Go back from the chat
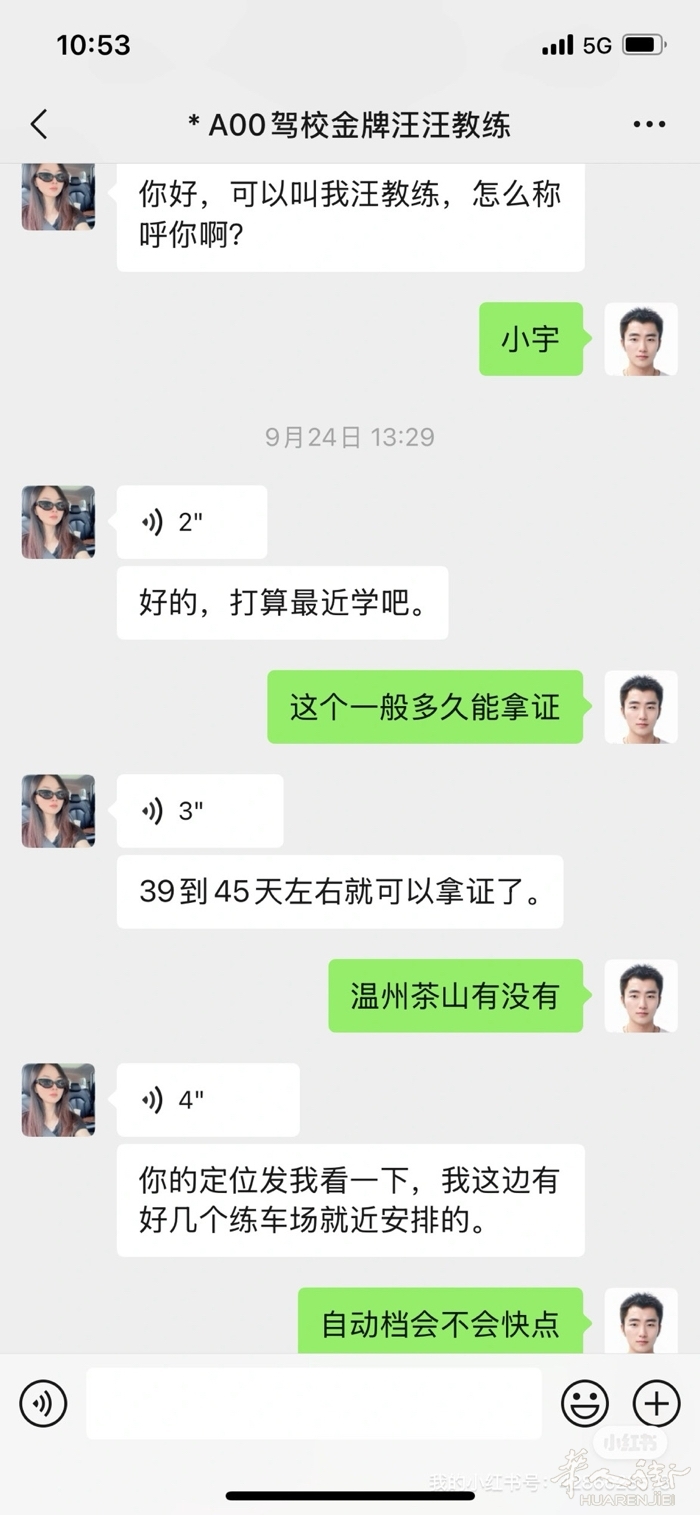The height and width of the screenshot is (1515, 700). (x=39, y=125)
